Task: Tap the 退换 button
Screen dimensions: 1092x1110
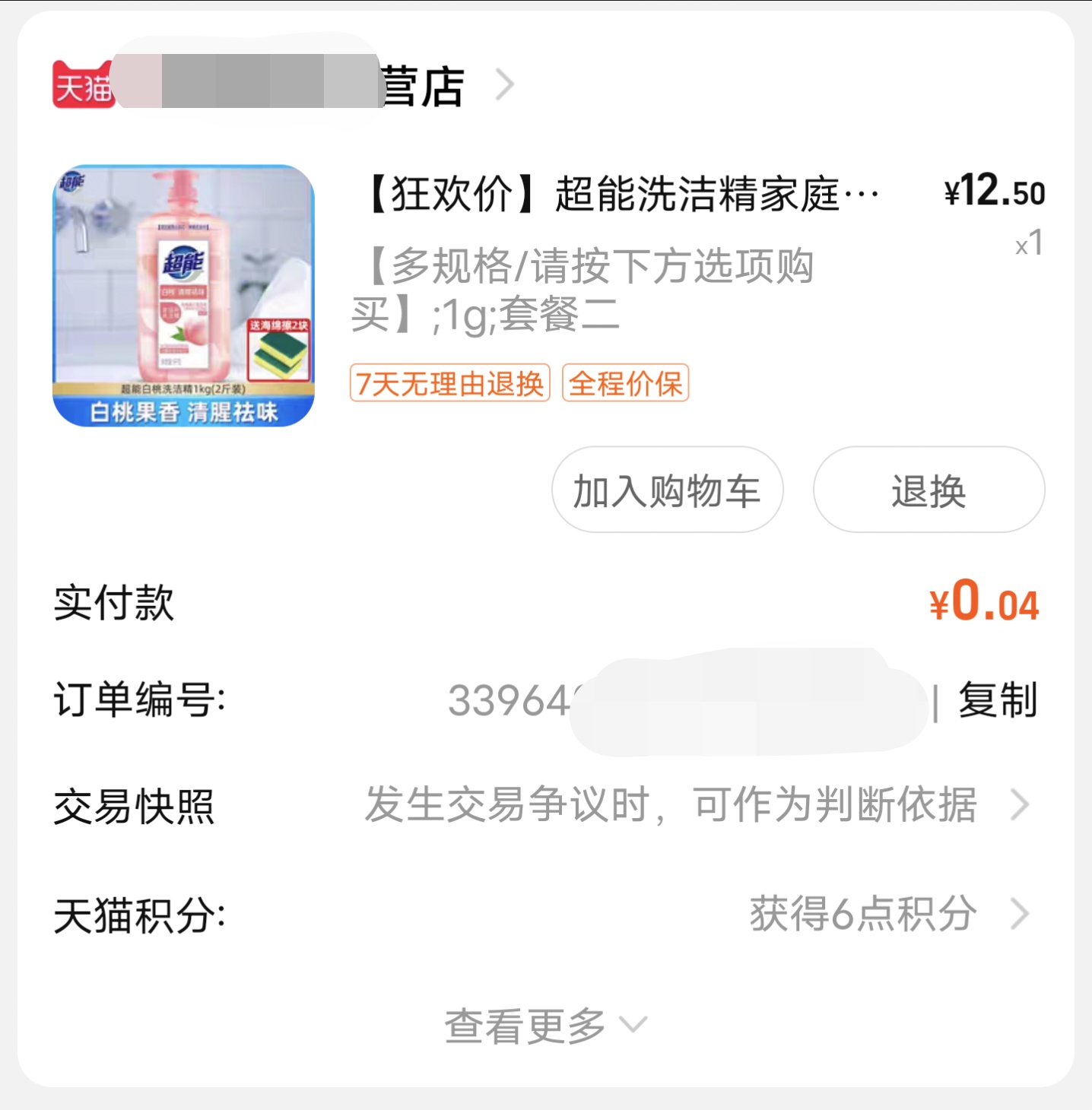Action: pos(929,490)
